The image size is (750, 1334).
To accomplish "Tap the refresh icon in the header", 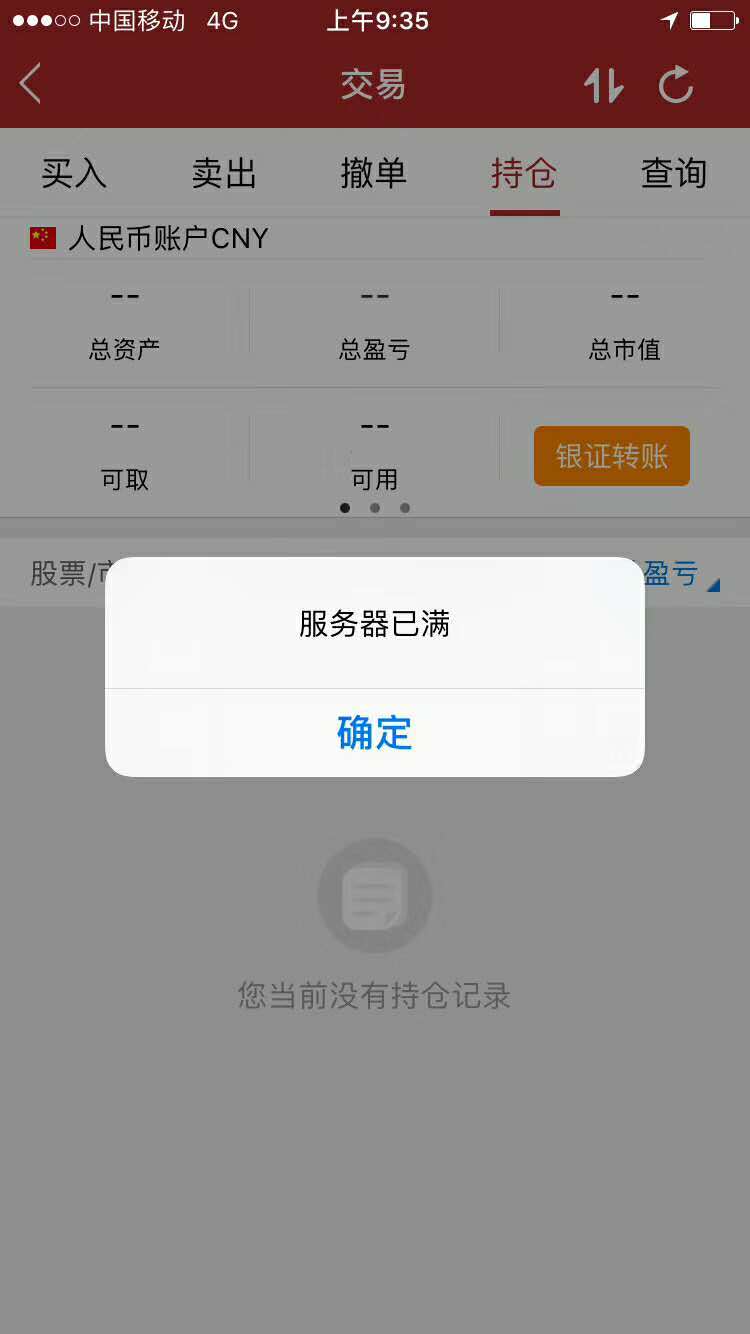I will [x=676, y=84].
